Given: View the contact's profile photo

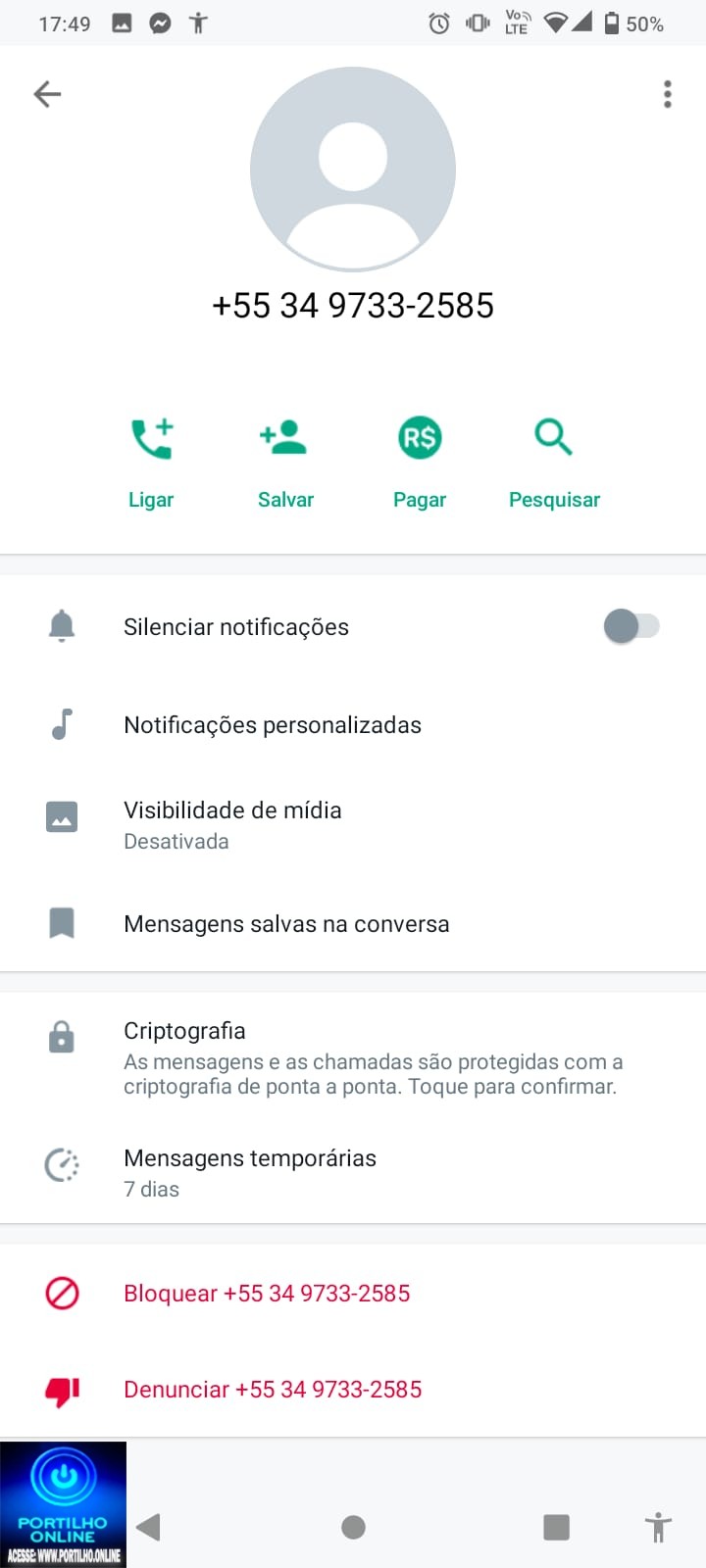Looking at the screenshot, I should click(353, 169).
